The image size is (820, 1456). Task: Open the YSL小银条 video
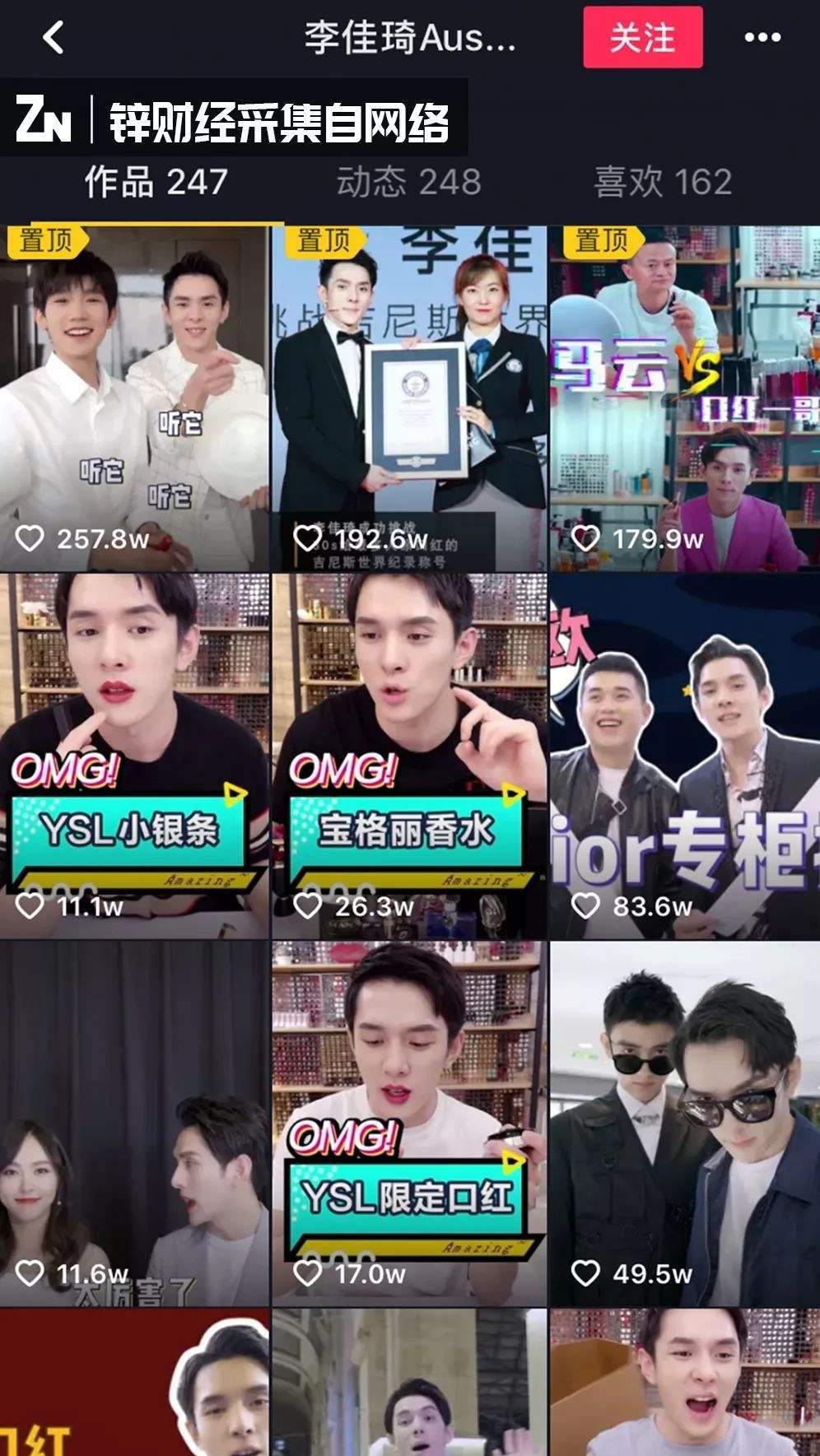pos(134,757)
